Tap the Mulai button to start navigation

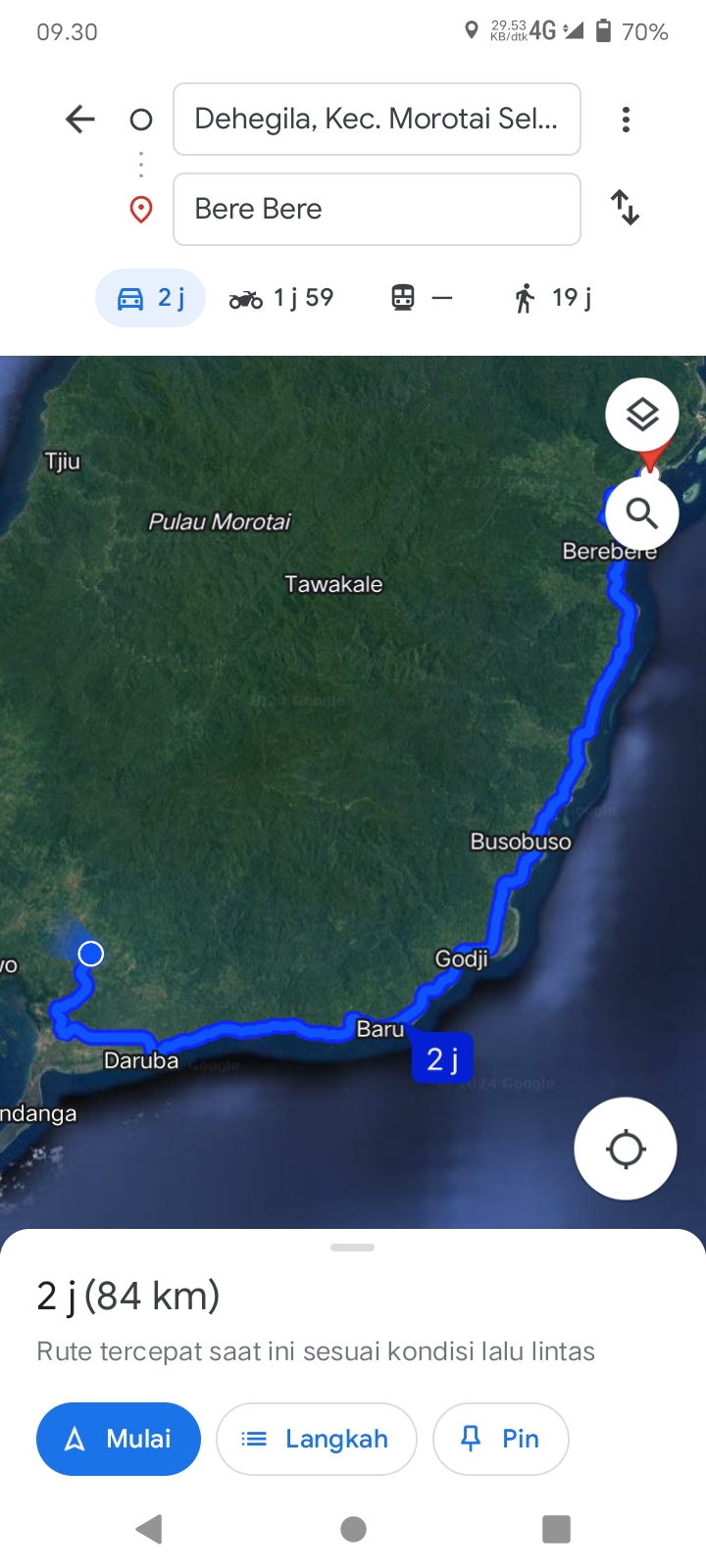point(119,1439)
